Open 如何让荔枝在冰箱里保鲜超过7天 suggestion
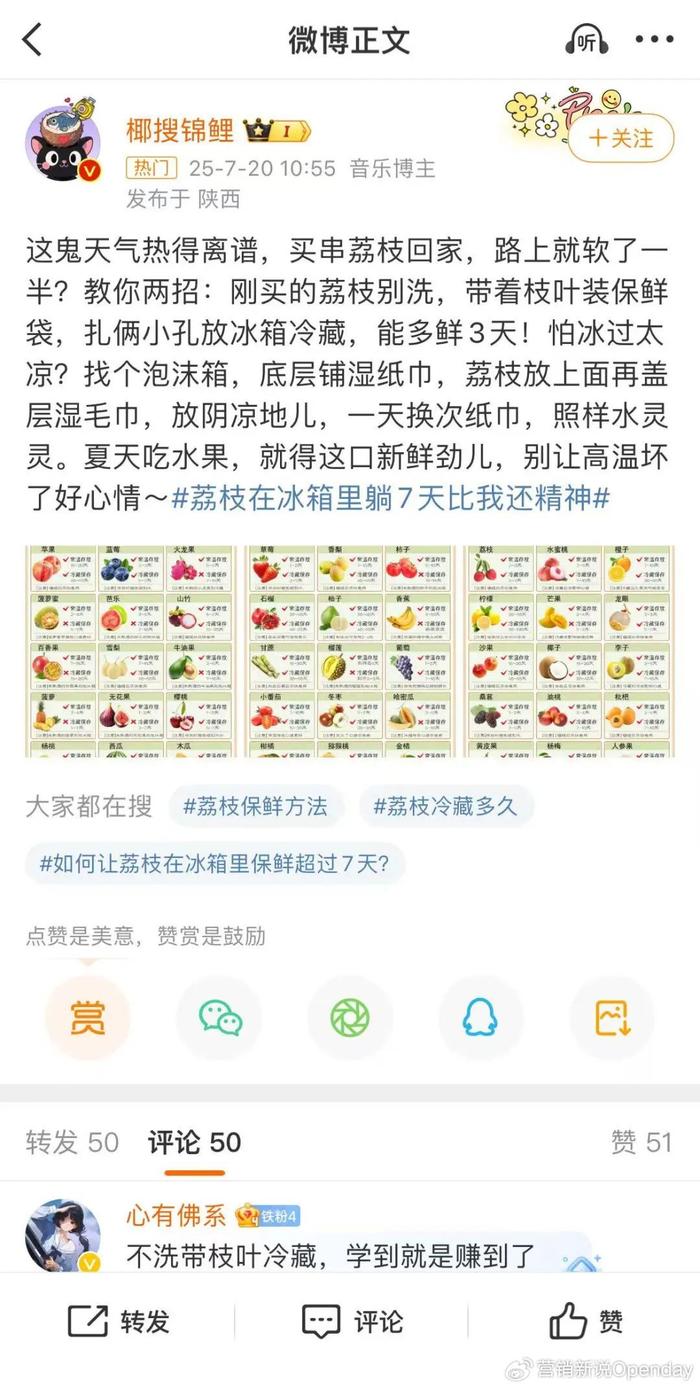This screenshot has width=700, height=1388. coord(215,862)
